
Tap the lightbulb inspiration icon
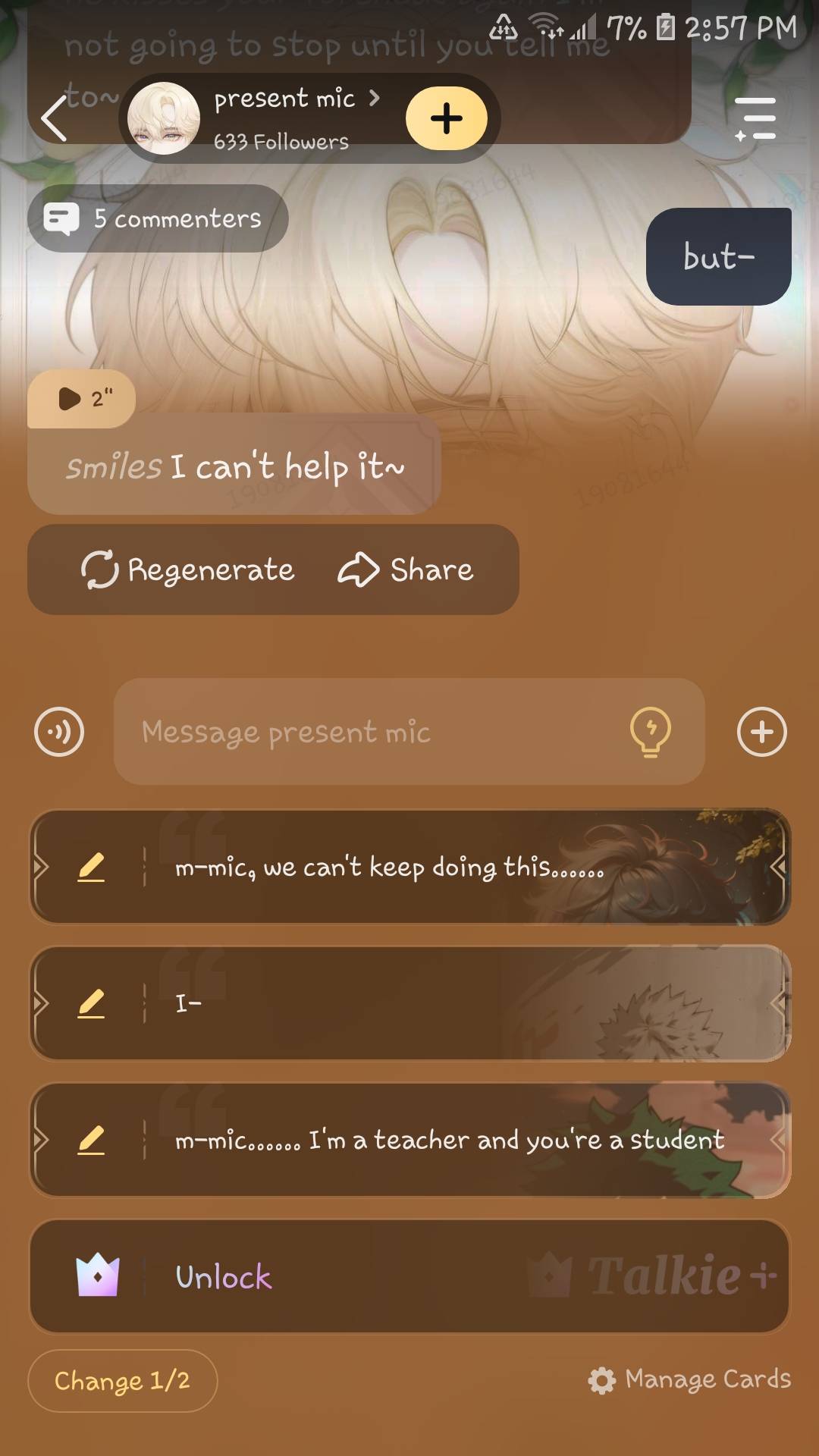[650, 732]
